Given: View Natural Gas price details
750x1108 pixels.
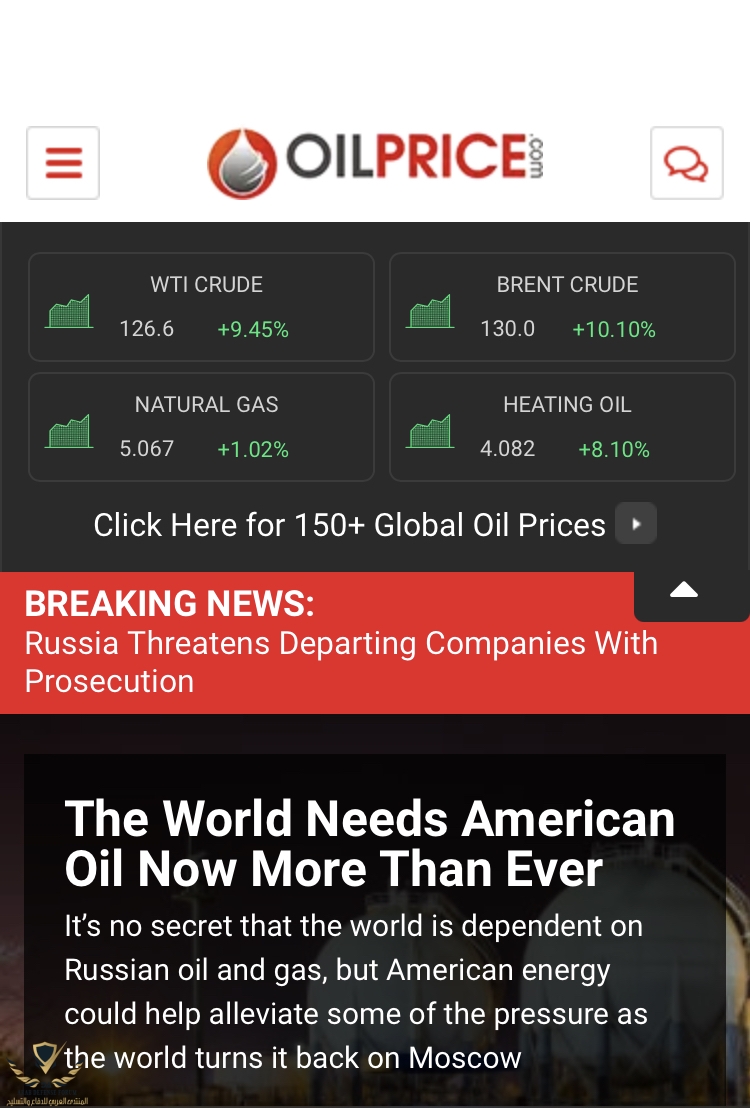Looking at the screenshot, I should [x=202, y=427].
